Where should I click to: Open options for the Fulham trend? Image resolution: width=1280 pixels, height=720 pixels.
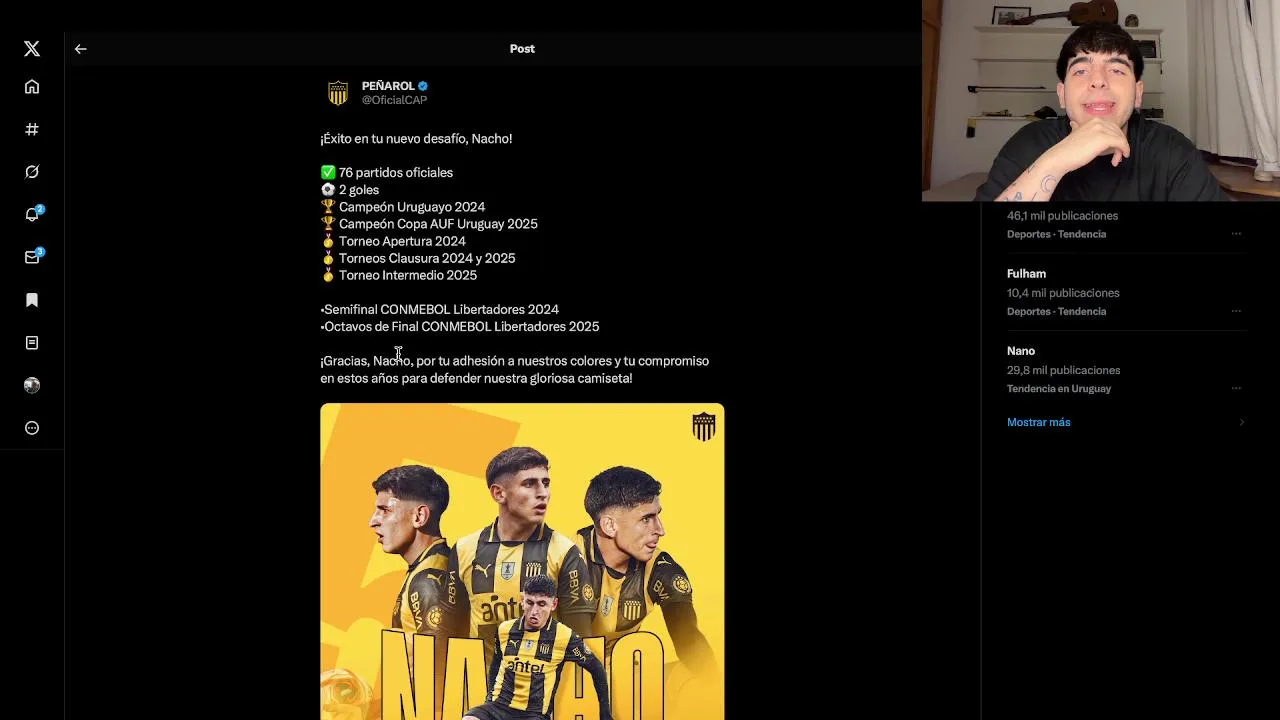click(x=1236, y=311)
